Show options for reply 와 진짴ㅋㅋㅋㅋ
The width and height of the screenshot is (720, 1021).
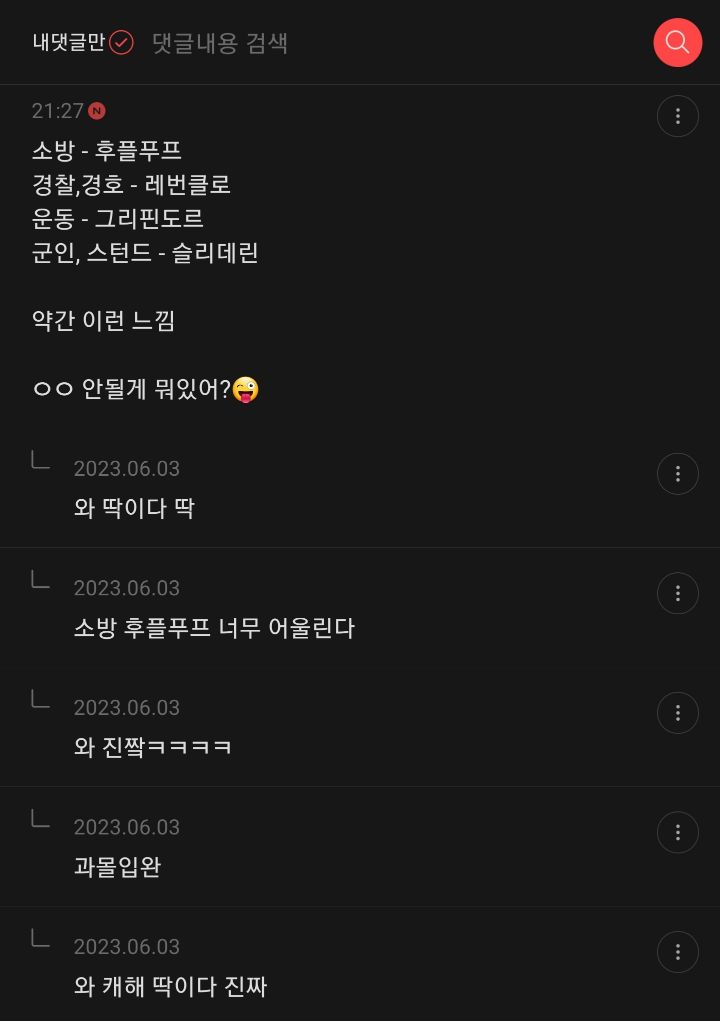pyautogui.click(x=677, y=712)
